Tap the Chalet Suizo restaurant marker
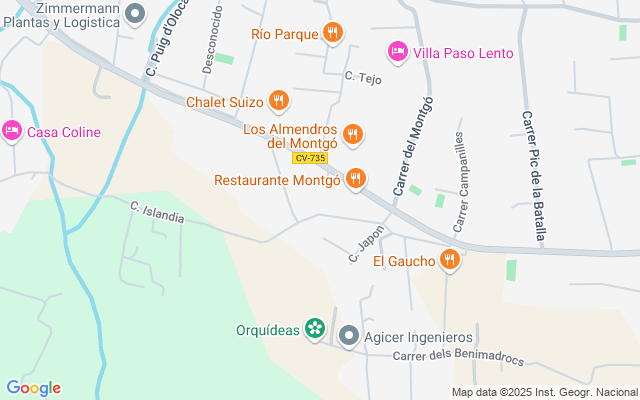 click(278, 101)
